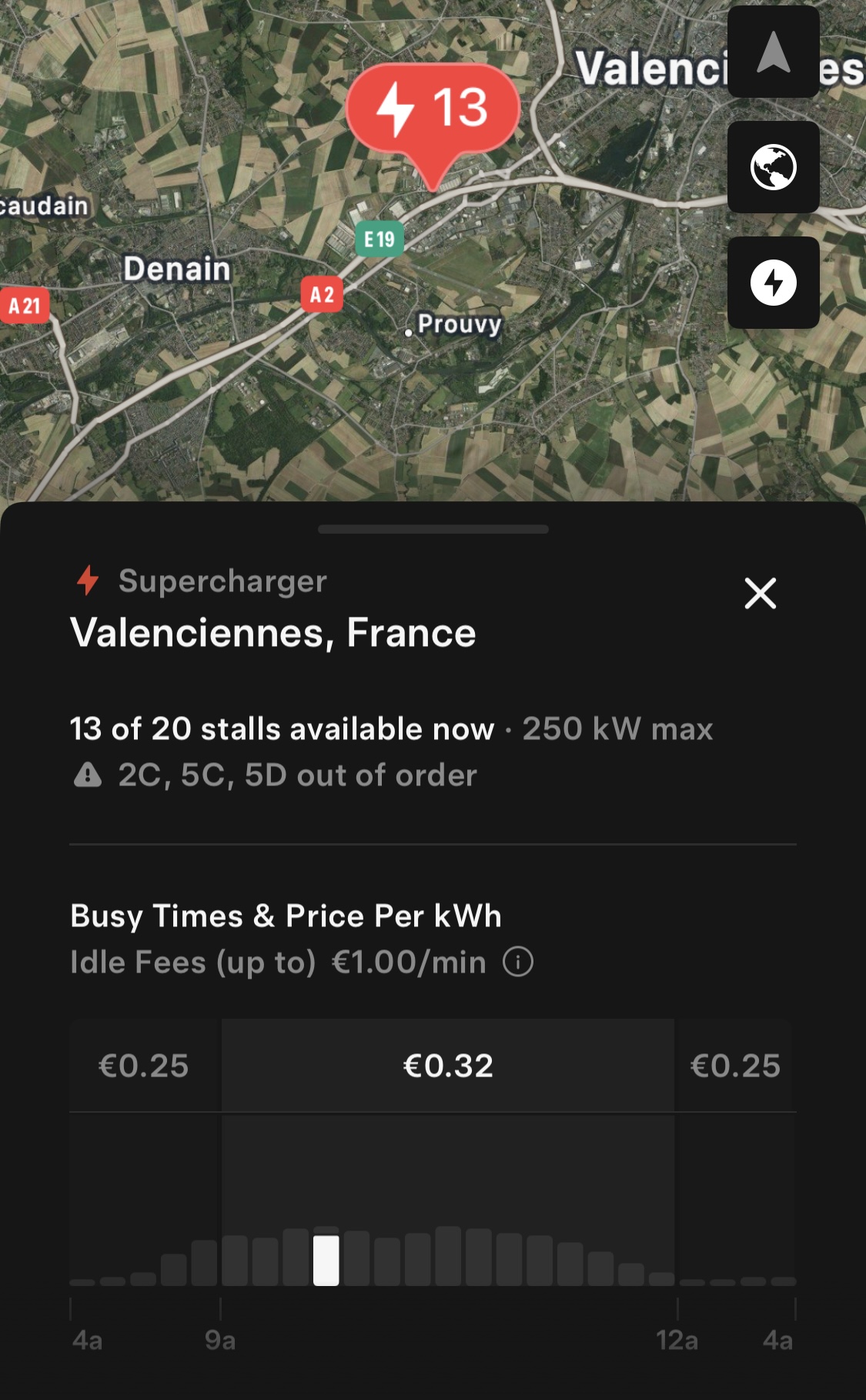
Task: Open the idle fees info icon
Action: [518, 962]
